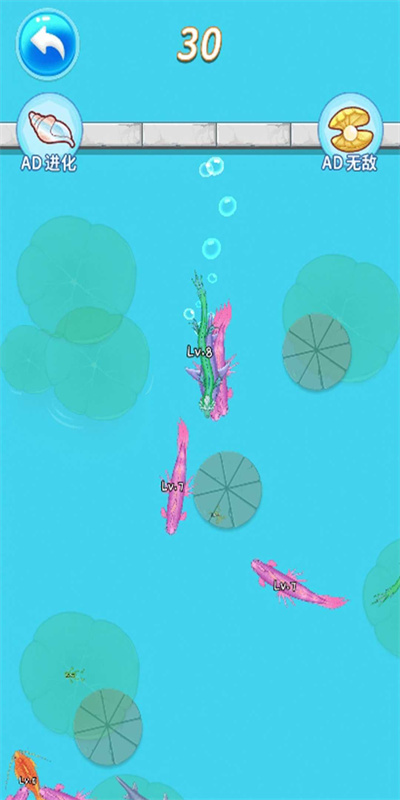Activate the AD 无敌 pearl shell button
This screenshot has height=800, width=400.
[x=350, y=132]
